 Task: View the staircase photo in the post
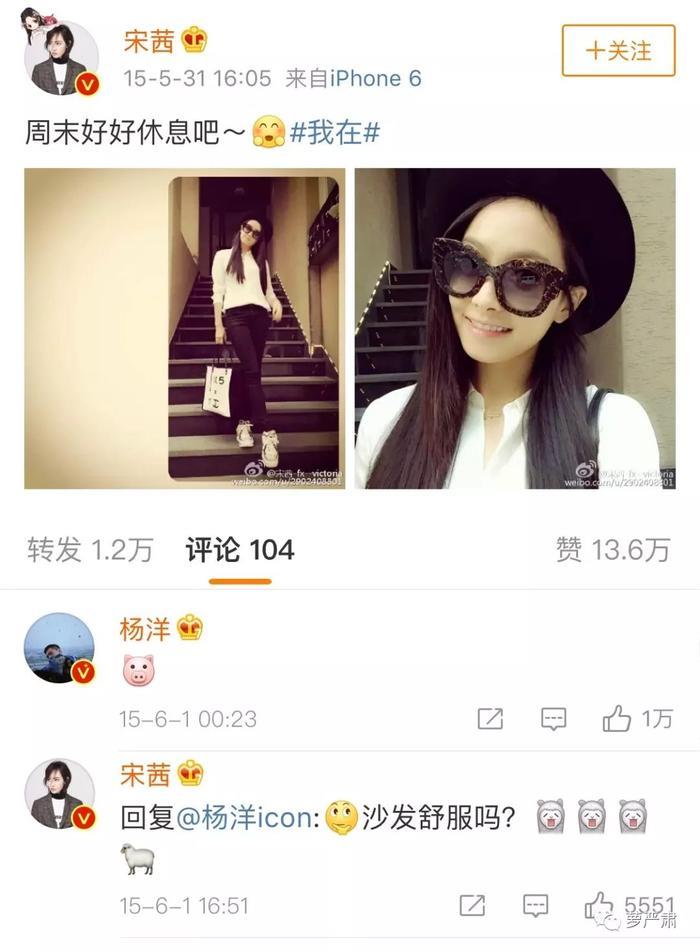coord(185,328)
